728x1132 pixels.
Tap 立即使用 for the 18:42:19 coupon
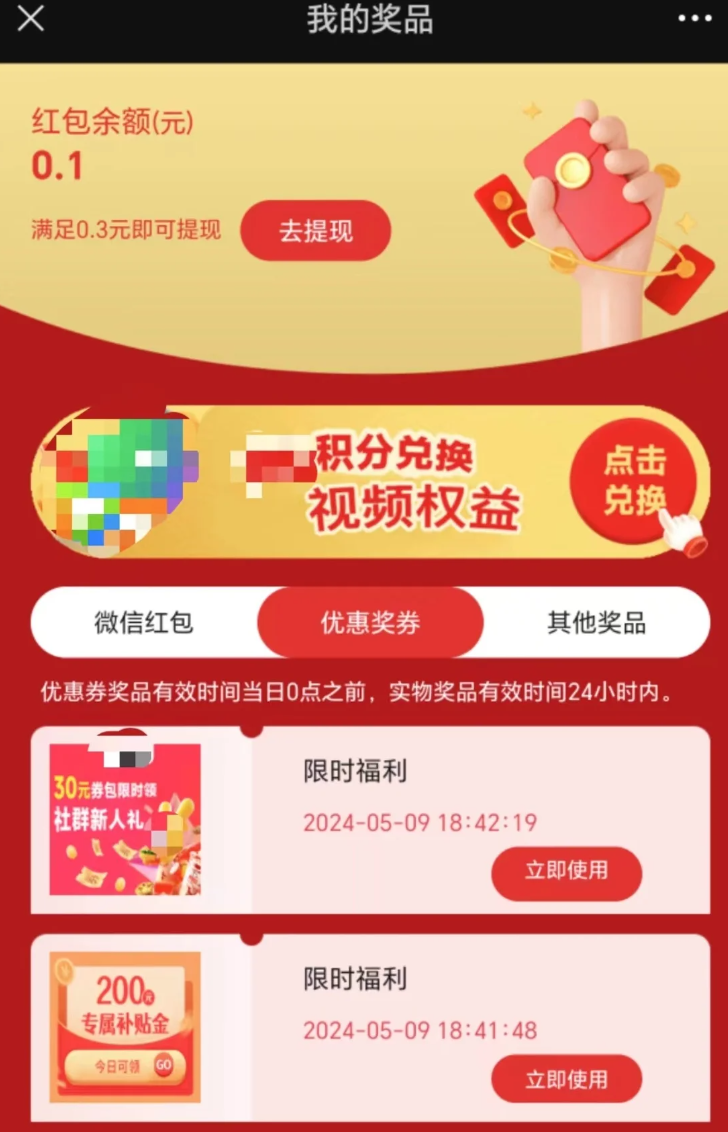click(x=566, y=872)
